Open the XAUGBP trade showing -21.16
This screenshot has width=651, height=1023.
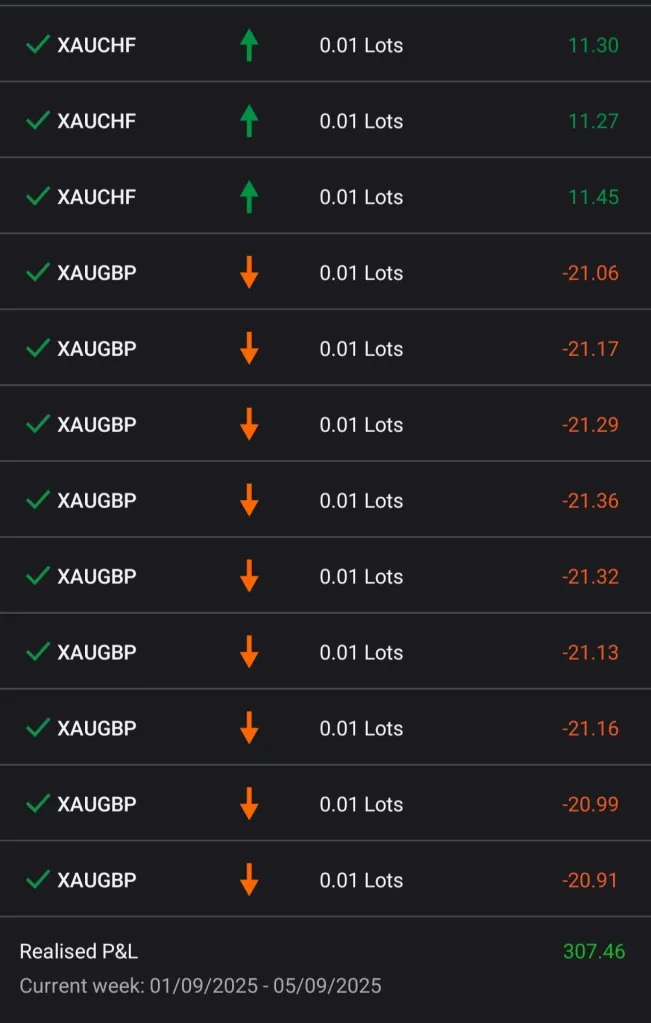pyautogui.click(x=325, y=729)
